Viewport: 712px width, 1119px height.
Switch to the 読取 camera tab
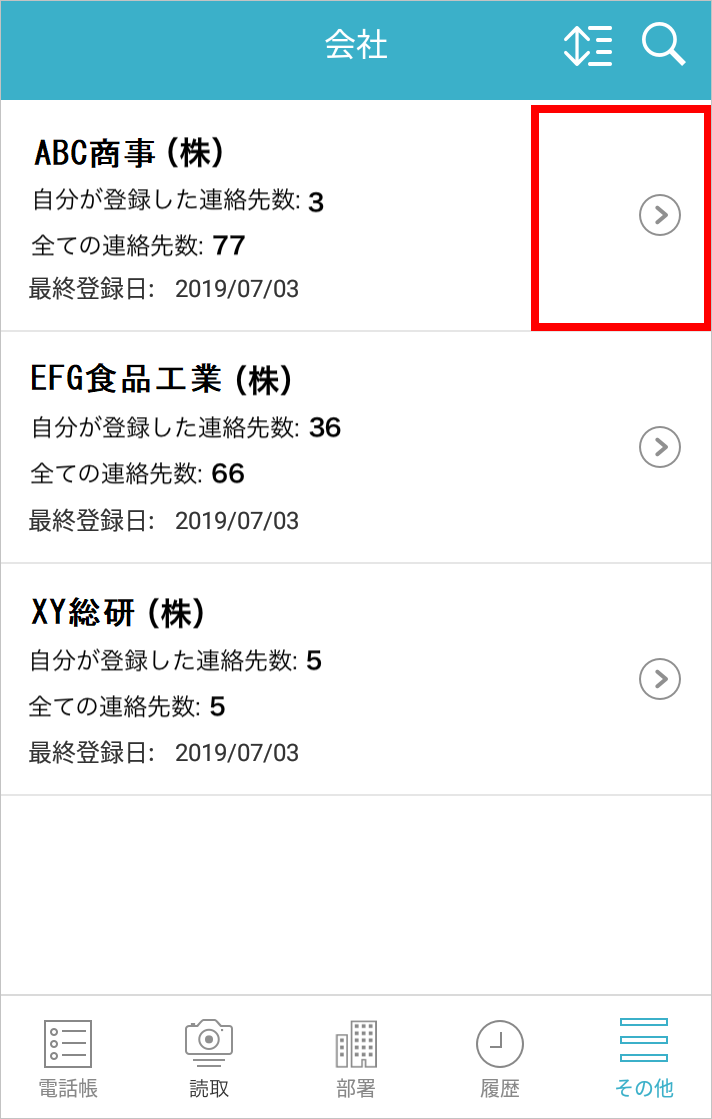pos(209,1058)
